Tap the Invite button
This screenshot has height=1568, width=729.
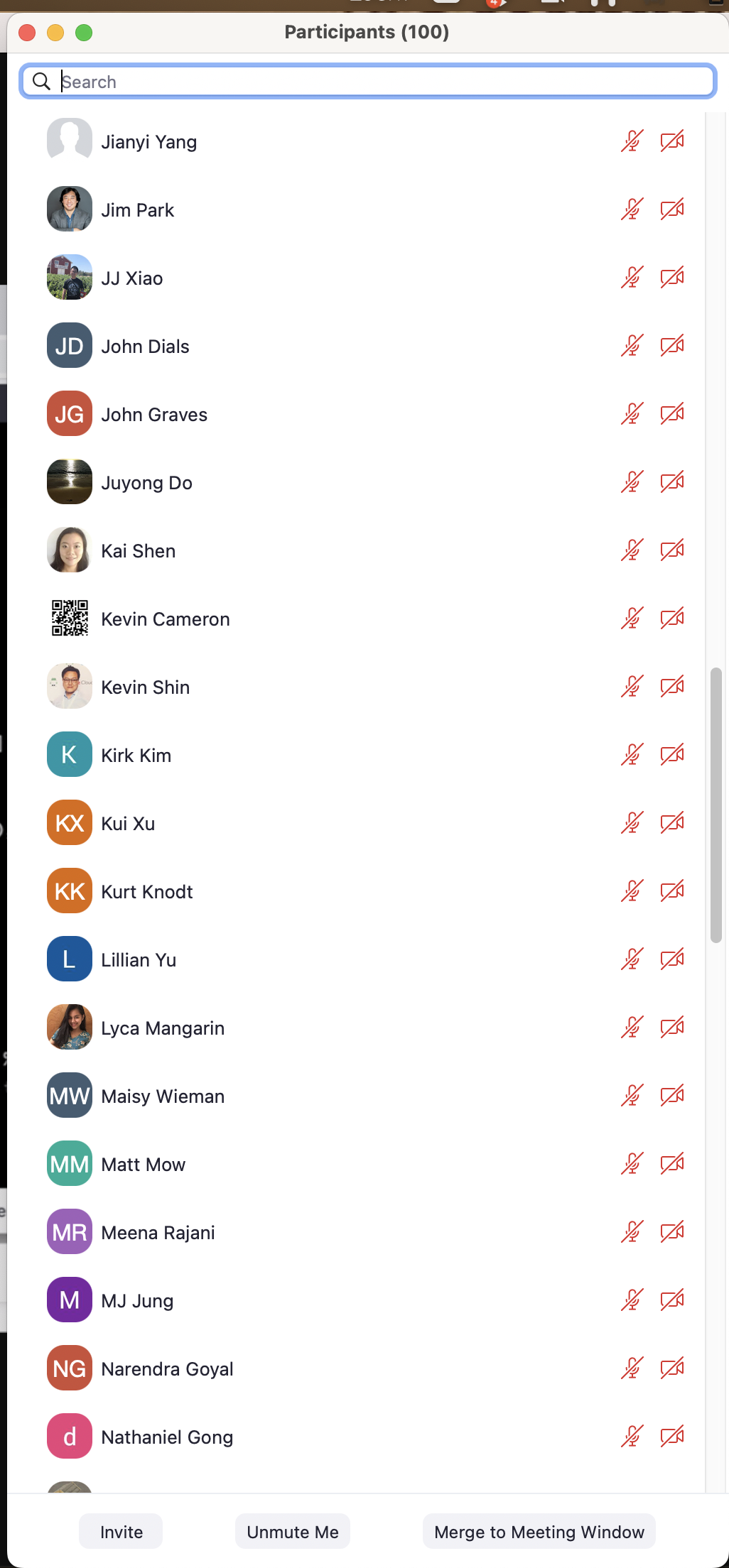(121, 1532)
